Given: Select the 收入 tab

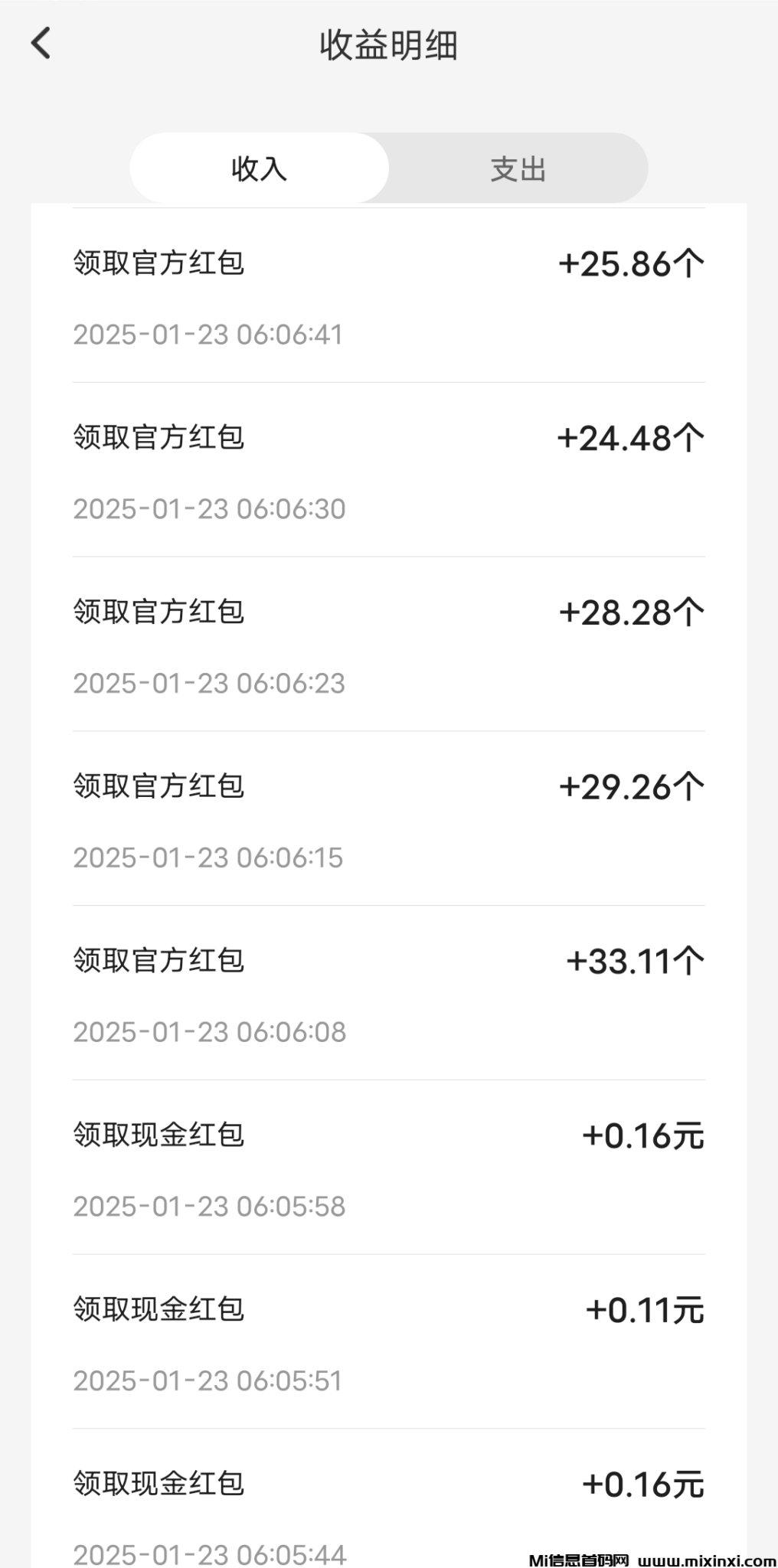Looking at the screenshot, I should [260, 168].
